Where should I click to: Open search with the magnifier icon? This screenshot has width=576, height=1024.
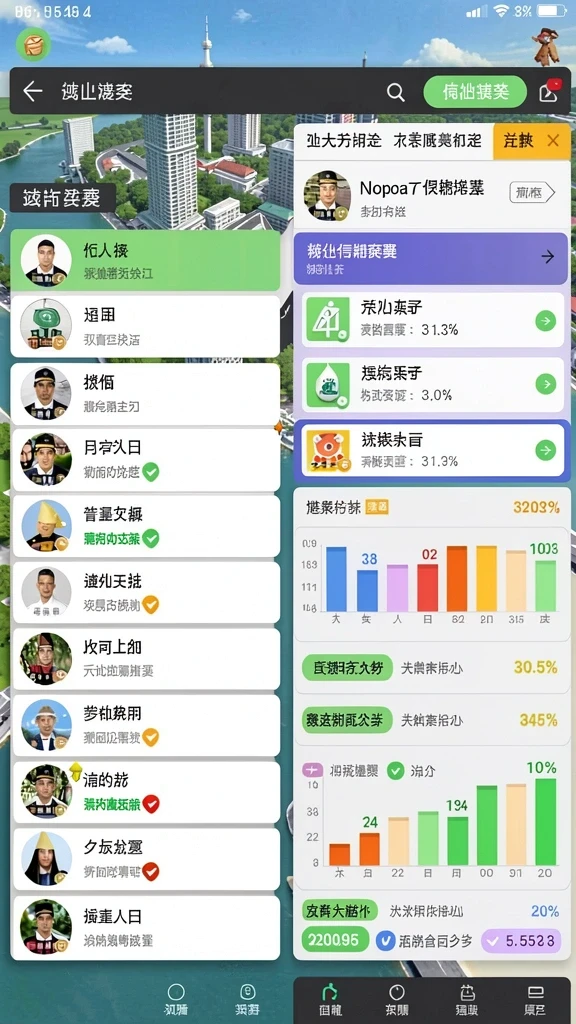395,92
